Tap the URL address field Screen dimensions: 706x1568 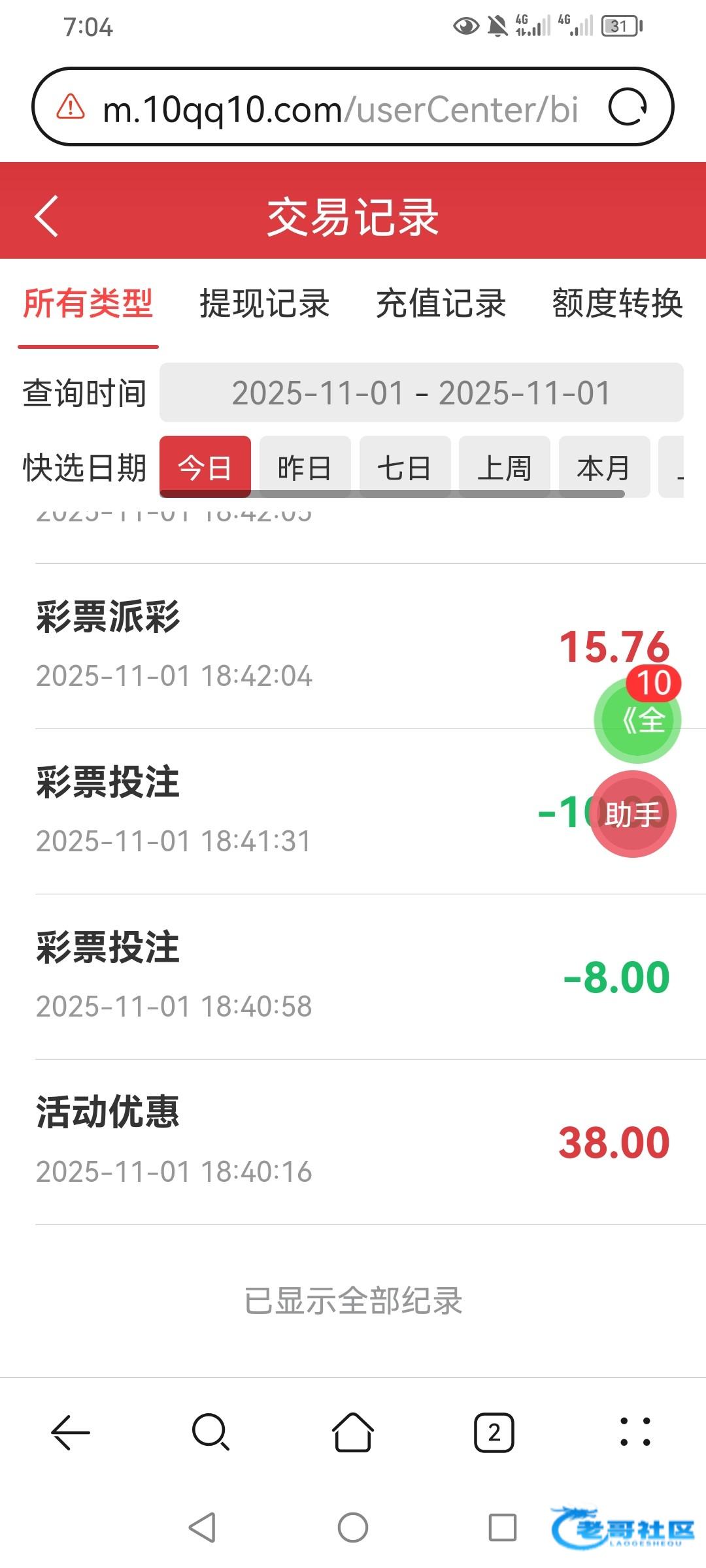340,108
